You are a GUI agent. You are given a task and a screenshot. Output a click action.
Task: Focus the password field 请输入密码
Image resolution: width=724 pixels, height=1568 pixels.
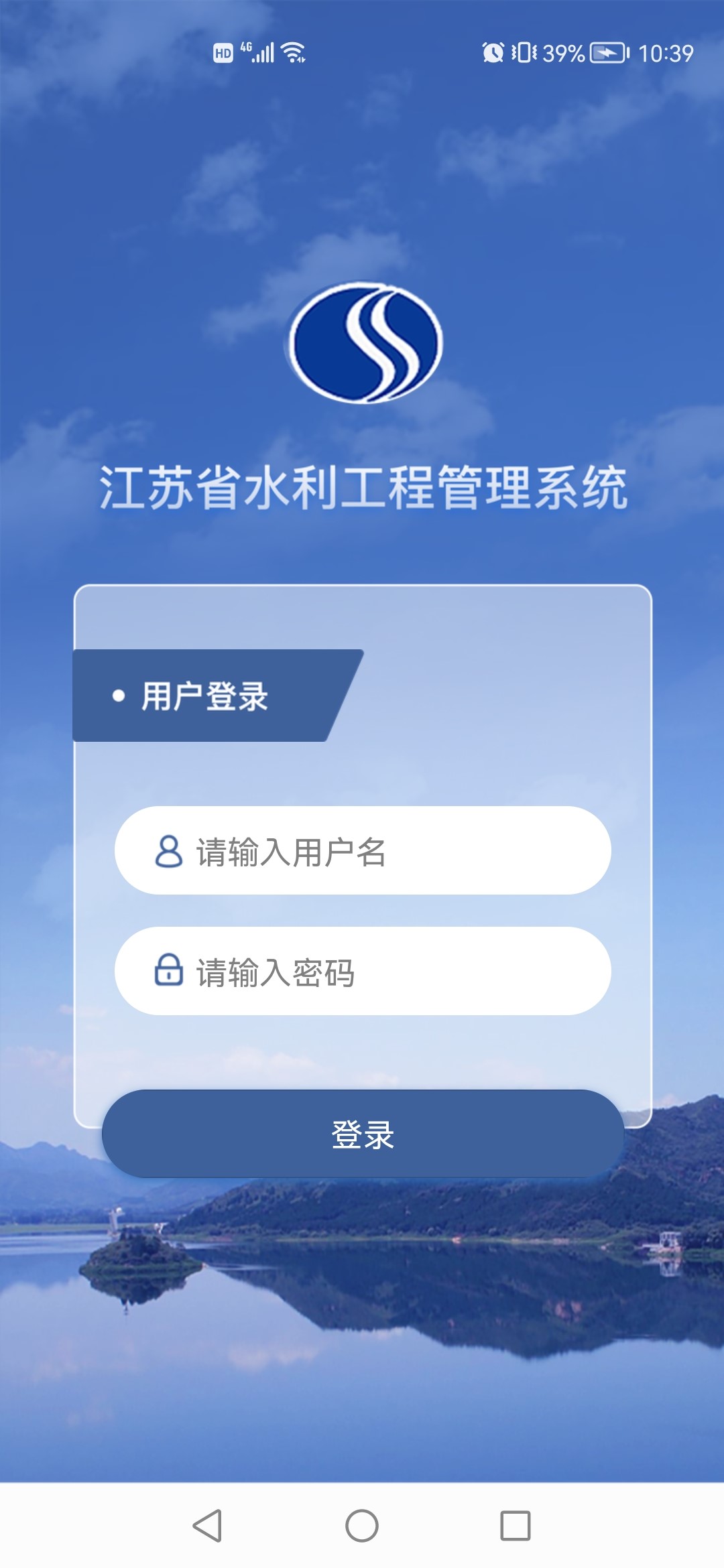click(362, 972)
